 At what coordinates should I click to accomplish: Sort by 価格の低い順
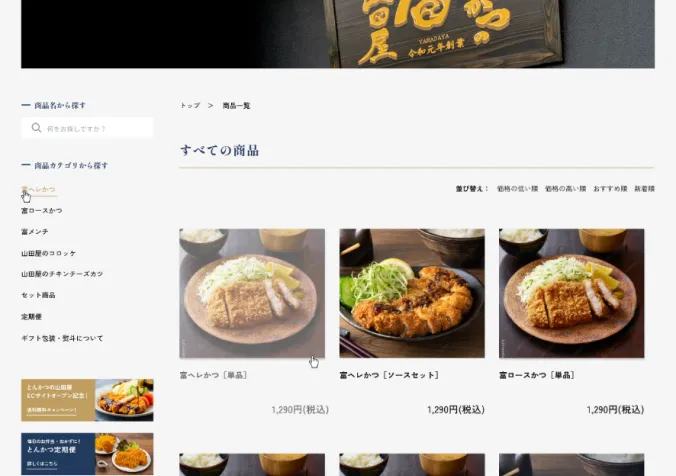click(517, 188)
